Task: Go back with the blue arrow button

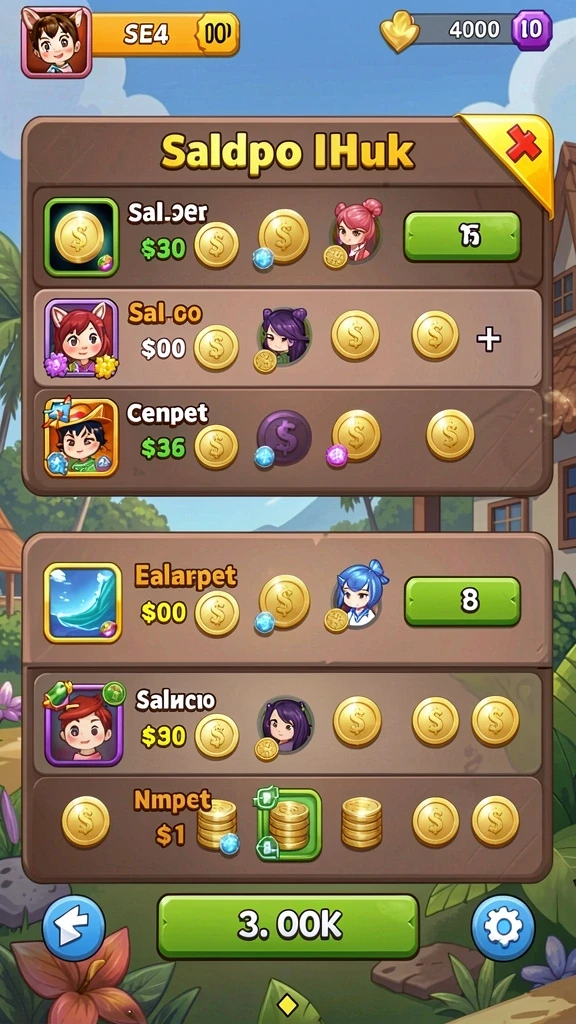Action: [x=74, y=927]
